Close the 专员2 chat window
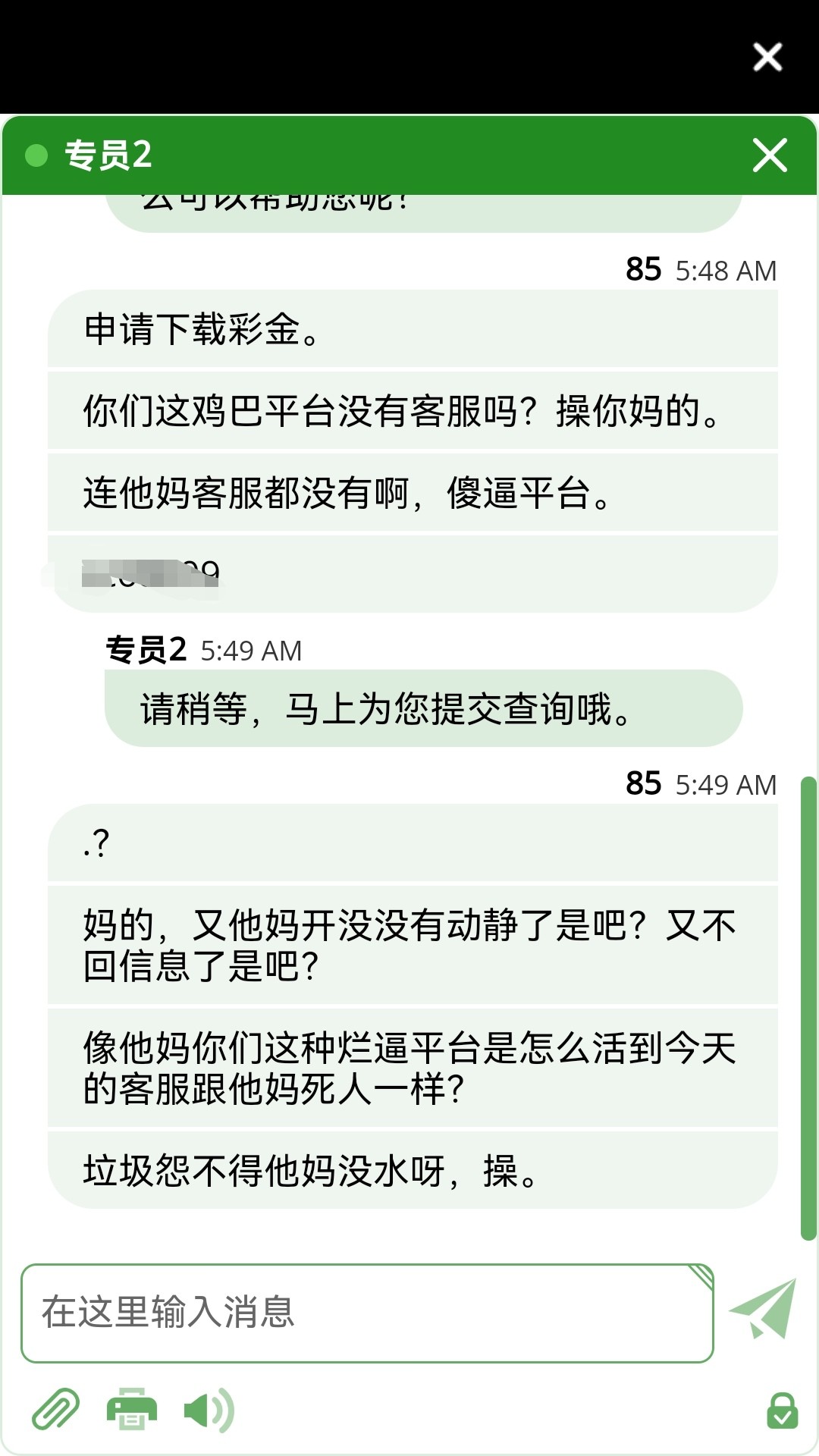The width and height of the screenshot is (819, 1456). point(770,155)
